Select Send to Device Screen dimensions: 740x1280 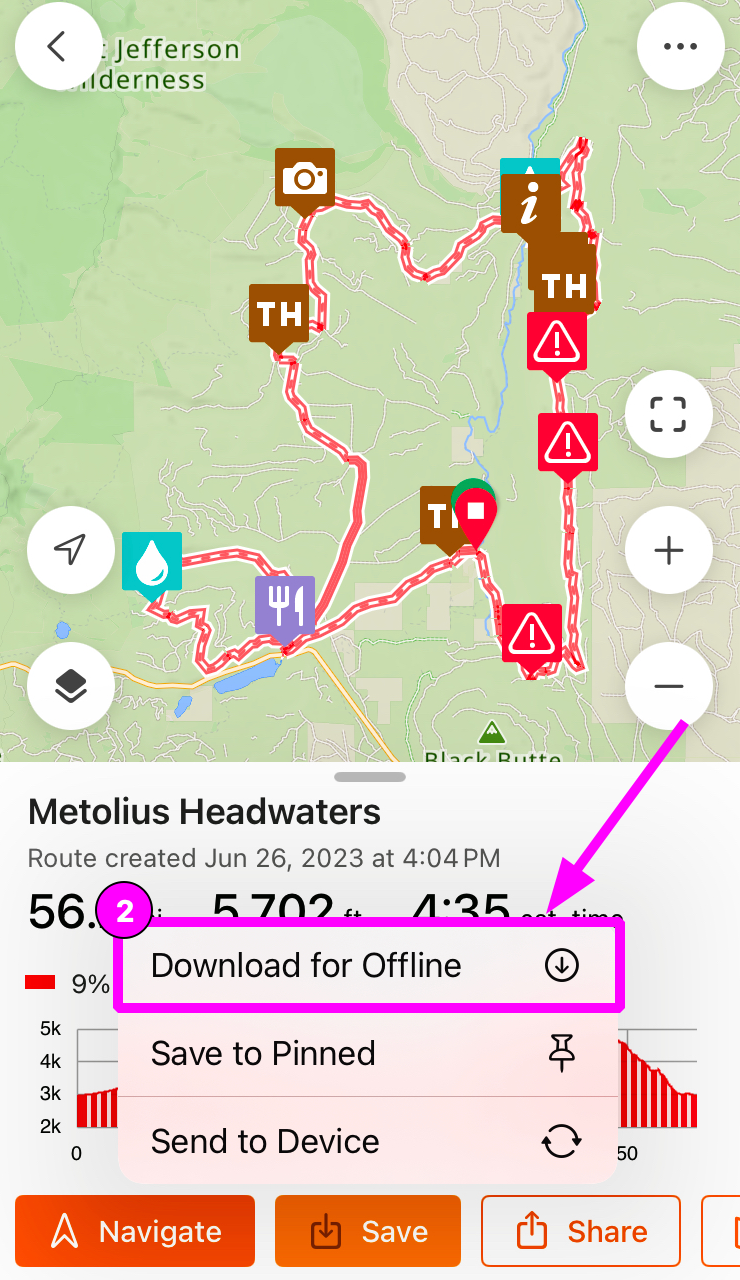(366, 1142)
